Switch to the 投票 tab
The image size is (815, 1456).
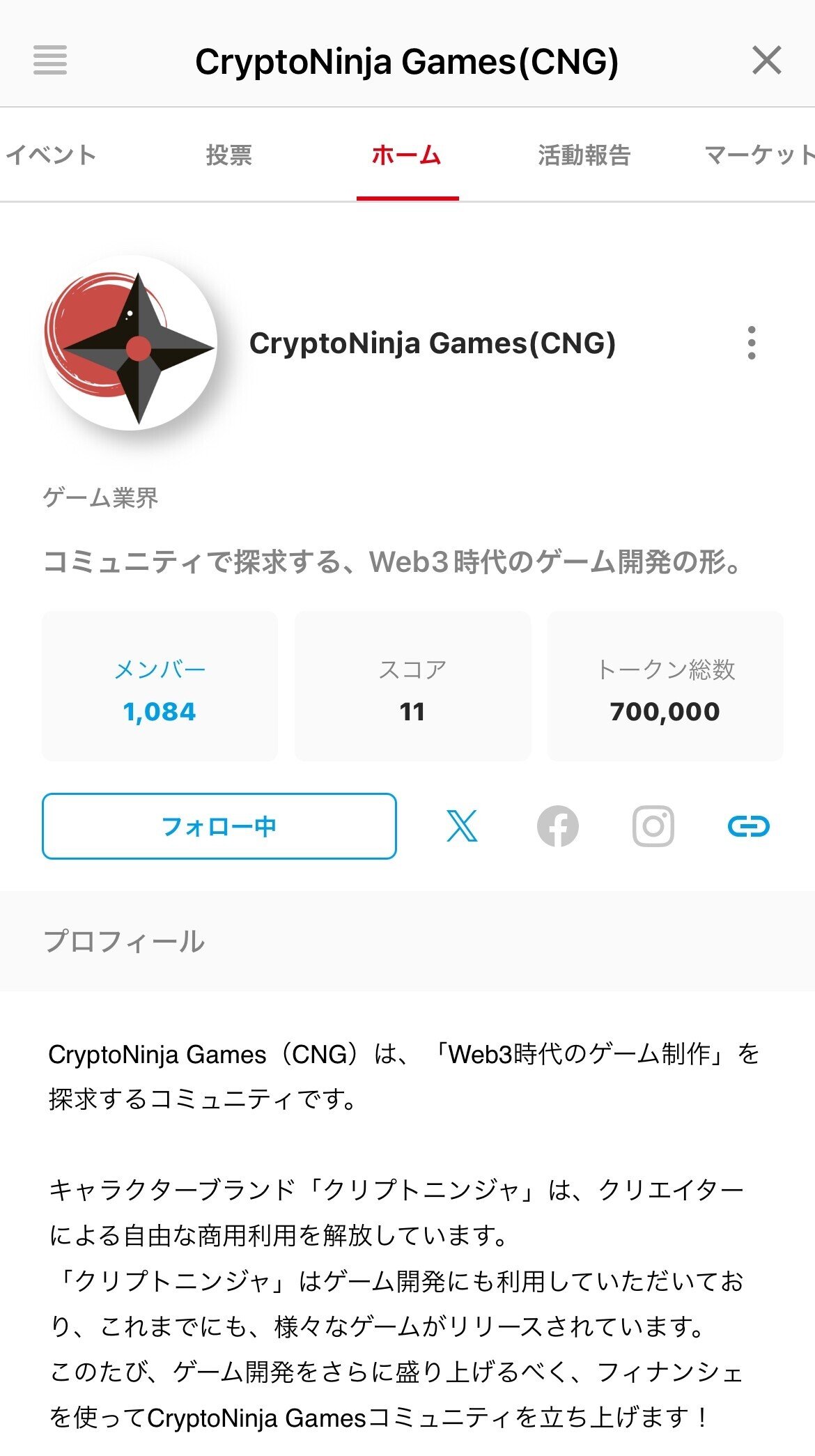(230, 155)
